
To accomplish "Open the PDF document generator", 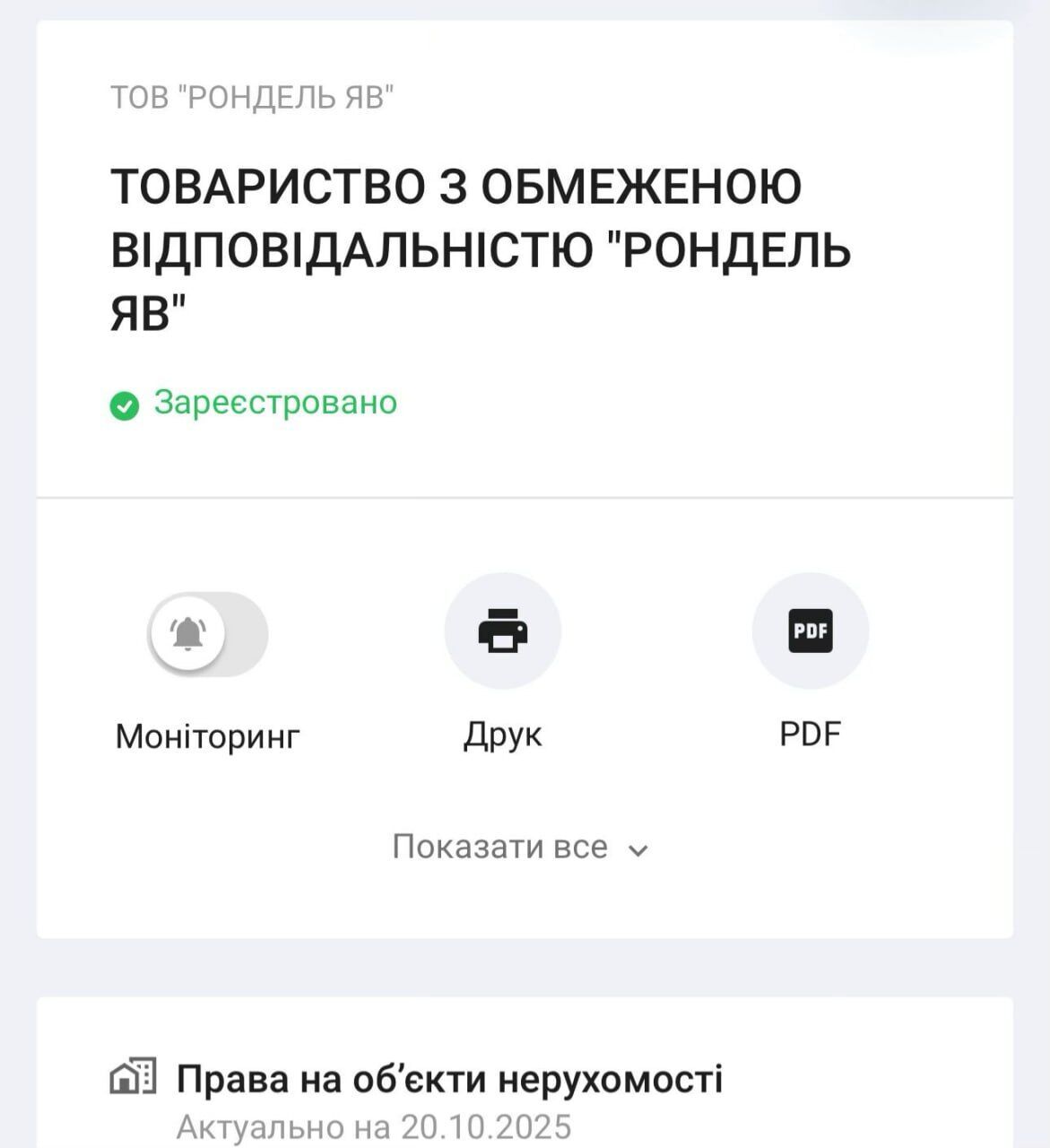I will tap(810, 631).
